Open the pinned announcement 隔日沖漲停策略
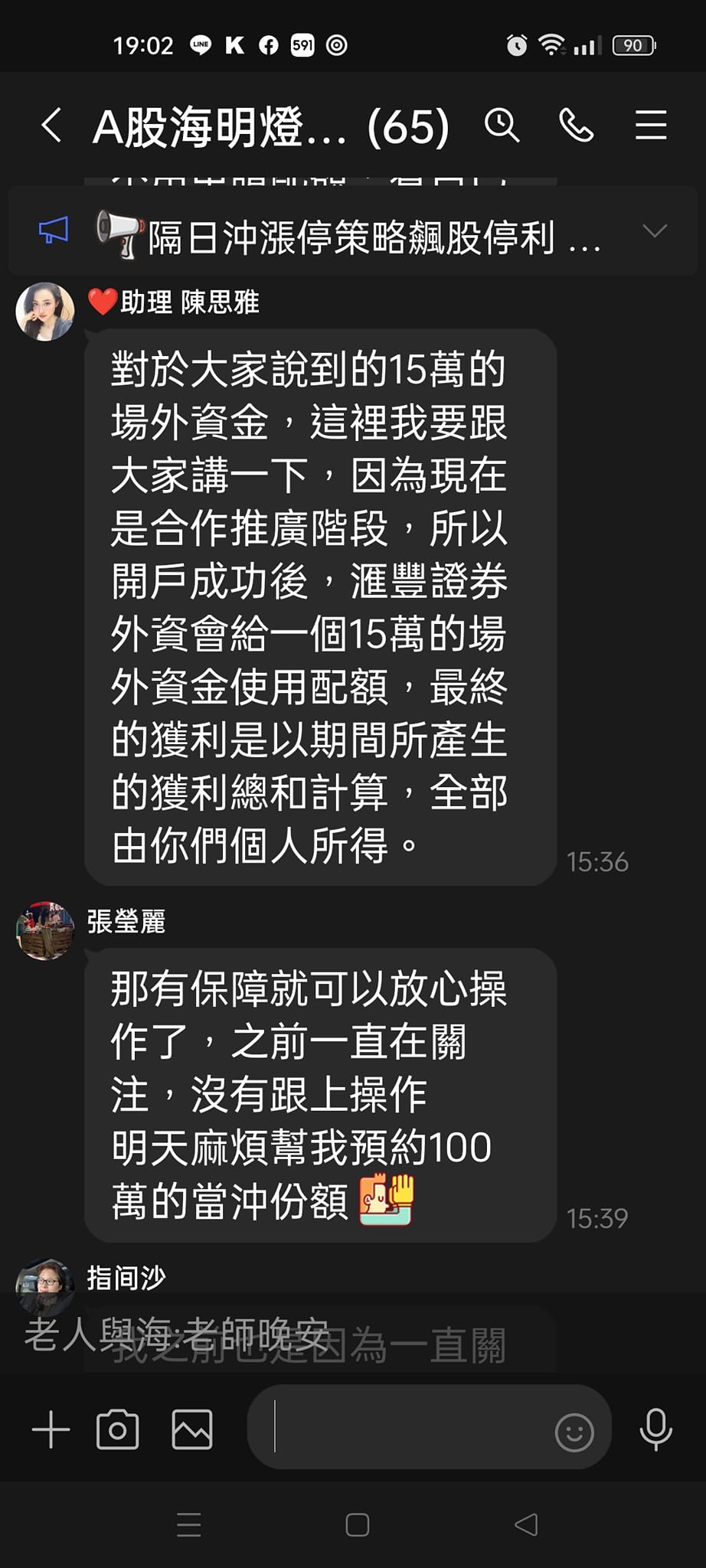The image size is (706, 1568). pos(352,236)
